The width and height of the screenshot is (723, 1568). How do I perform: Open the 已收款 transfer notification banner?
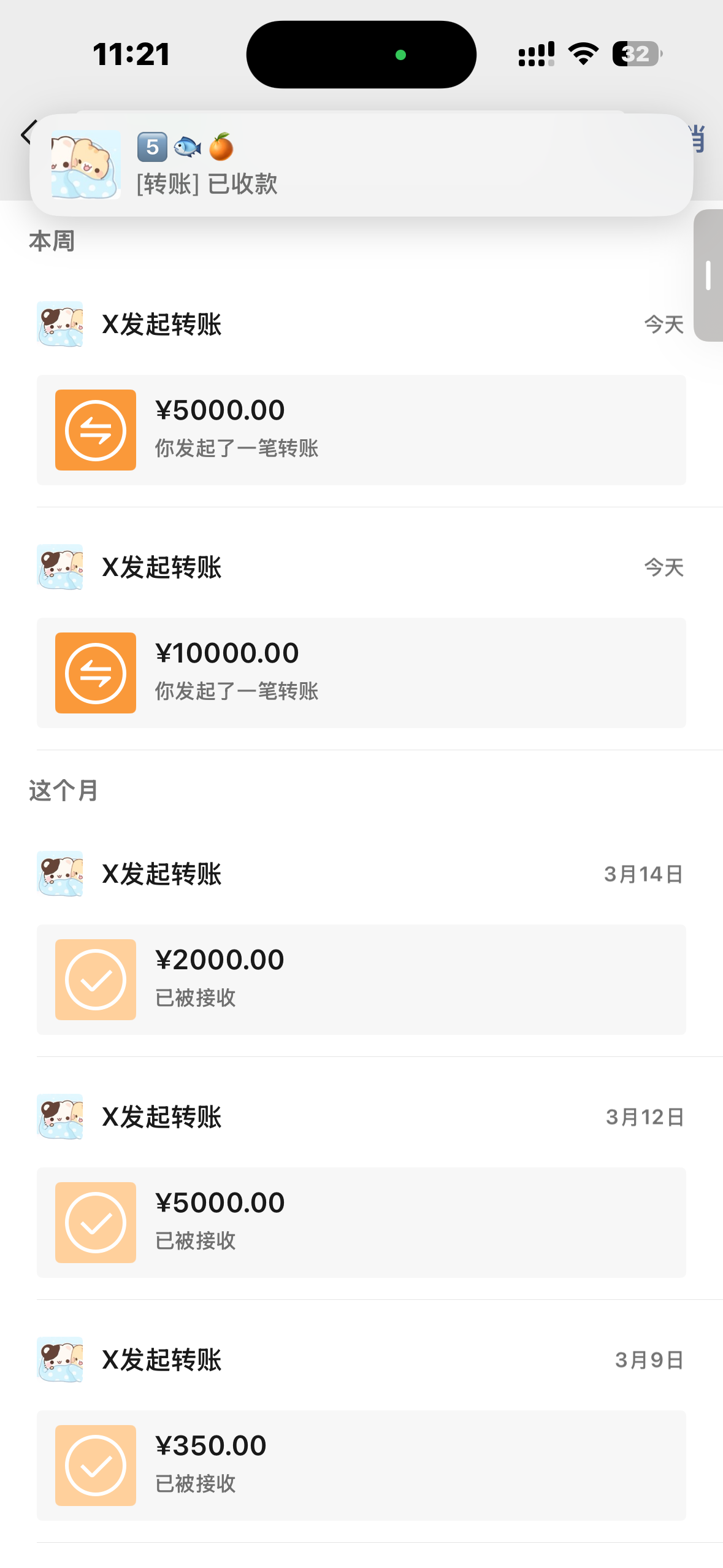(361, 164)
